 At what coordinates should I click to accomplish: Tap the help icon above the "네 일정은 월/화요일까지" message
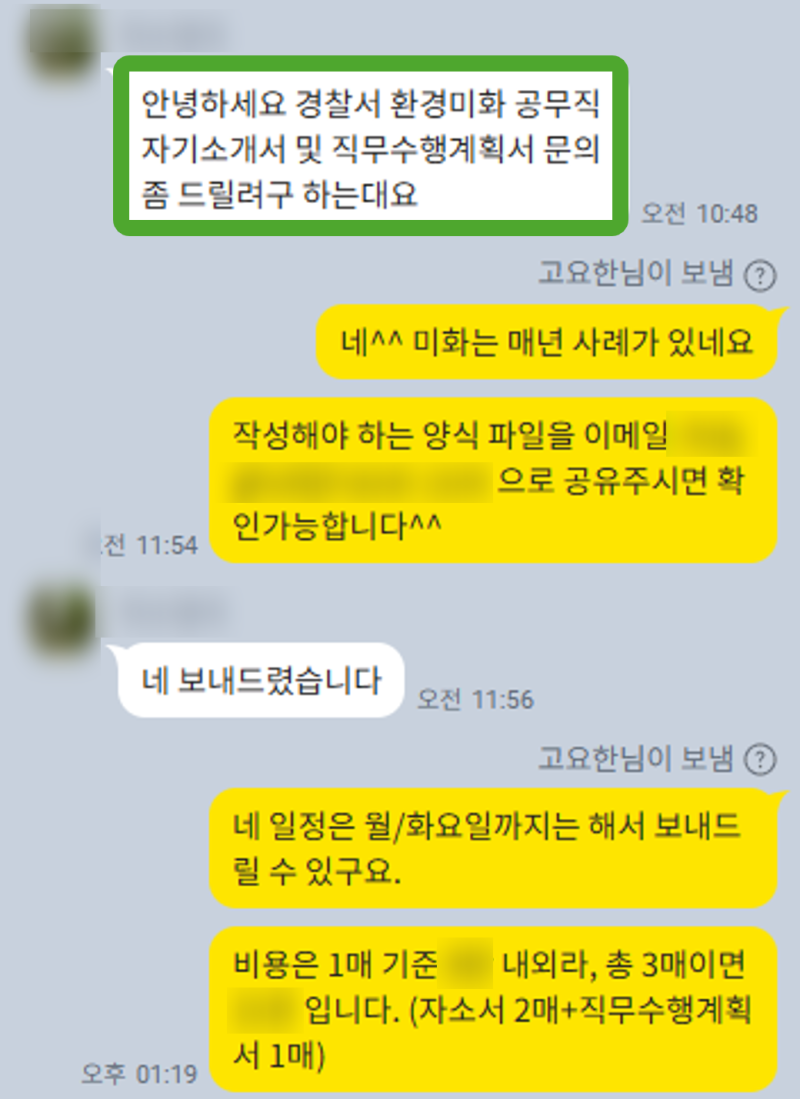tap(762, 759)
